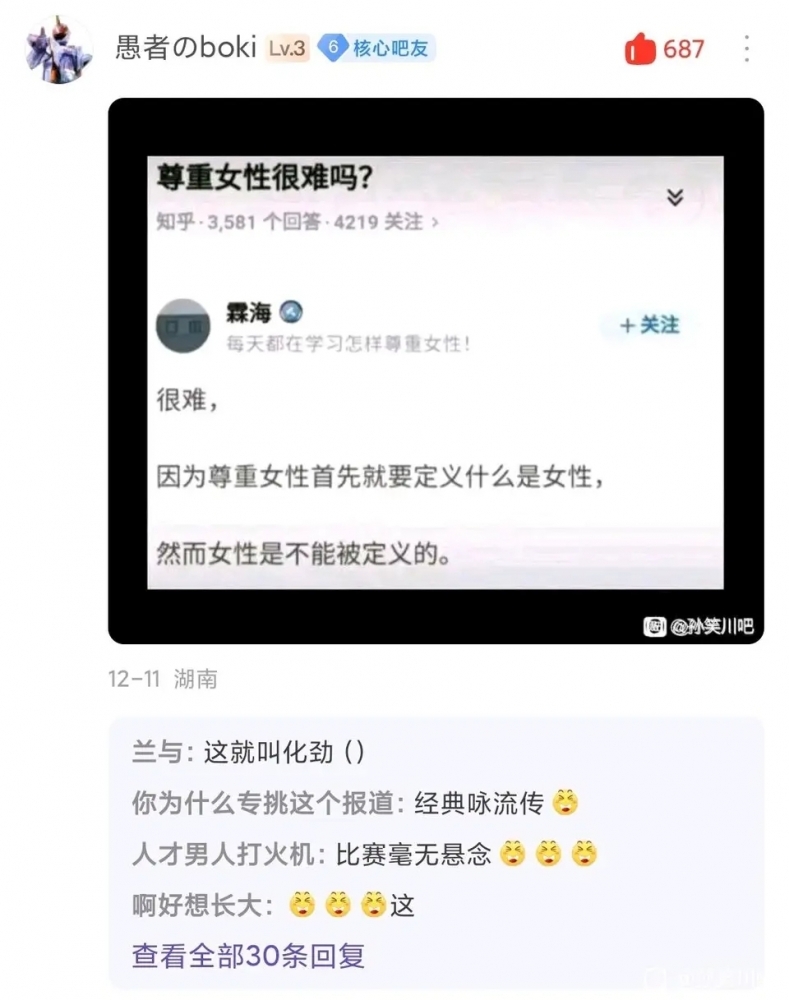
Task: Click 霖海's blue verified badge
Action: [x=290, y=311]
